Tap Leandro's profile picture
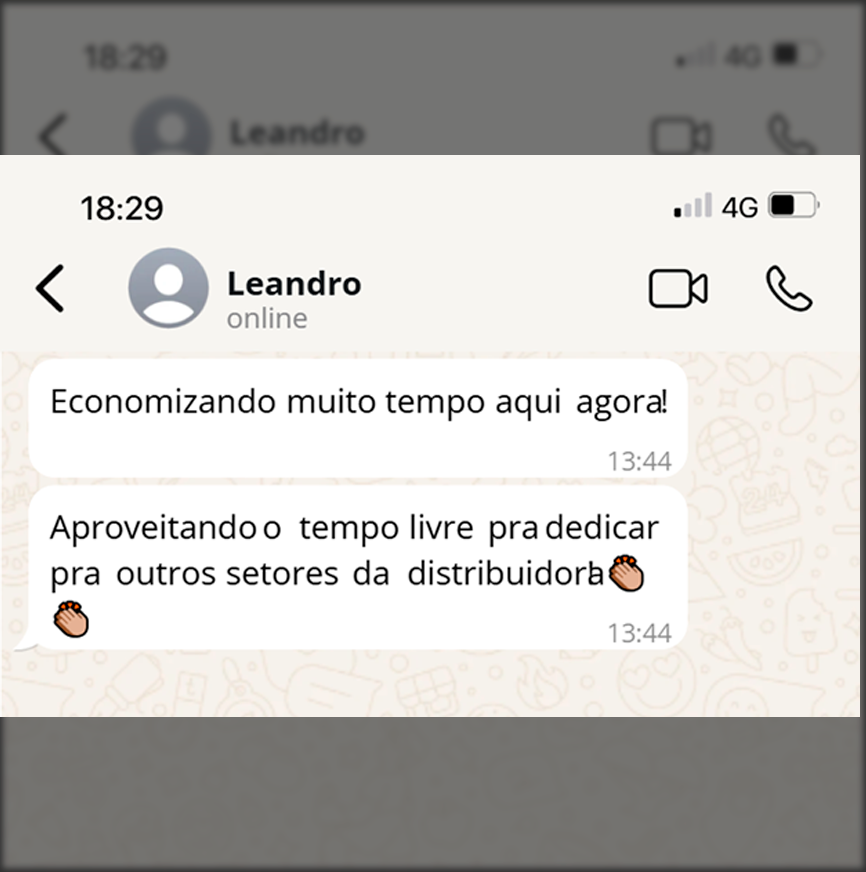The height and width of the screenshot is (872, 866). [x=168, y=288]
